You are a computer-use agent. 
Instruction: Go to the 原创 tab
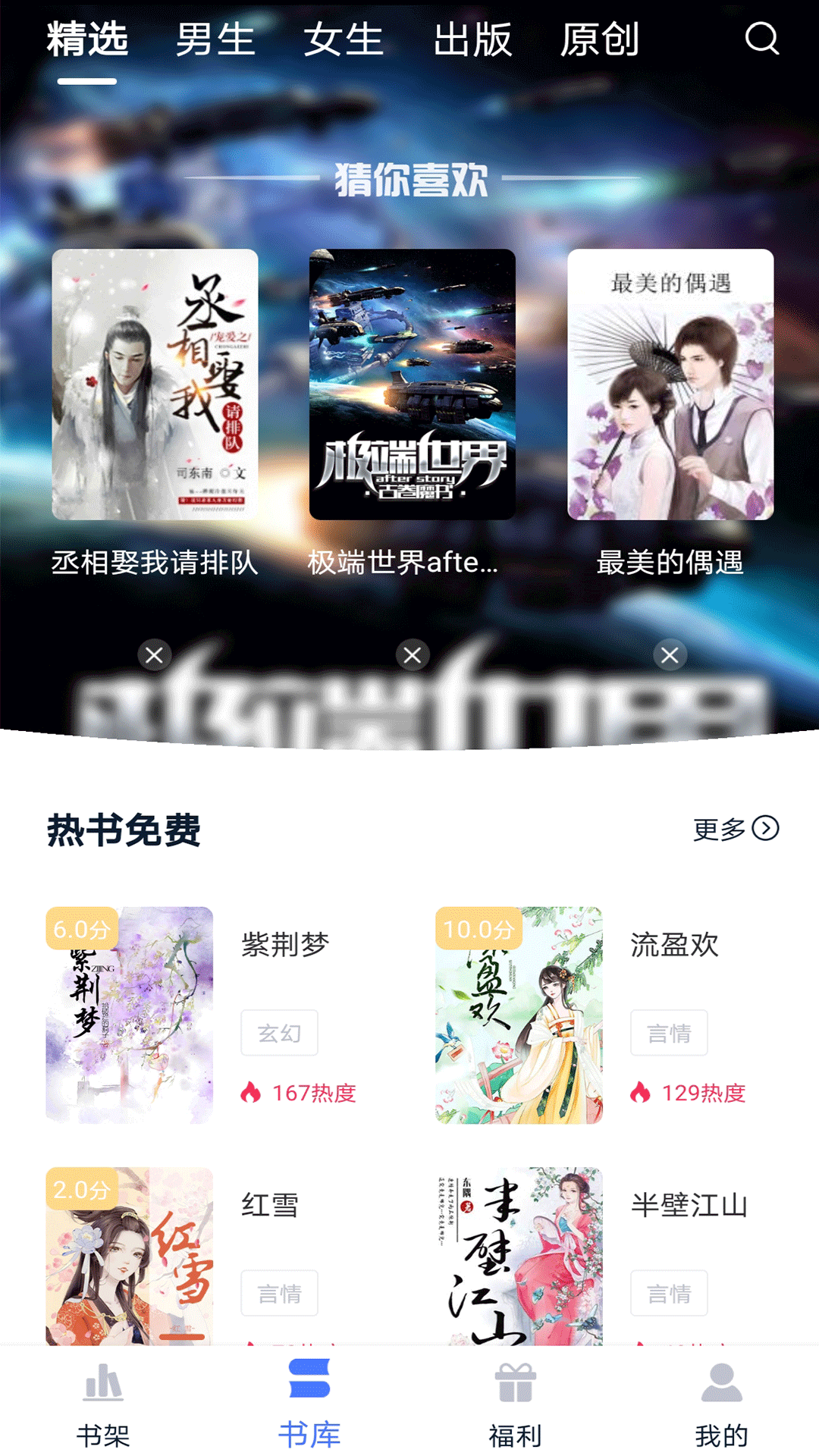tap(600, 39)
